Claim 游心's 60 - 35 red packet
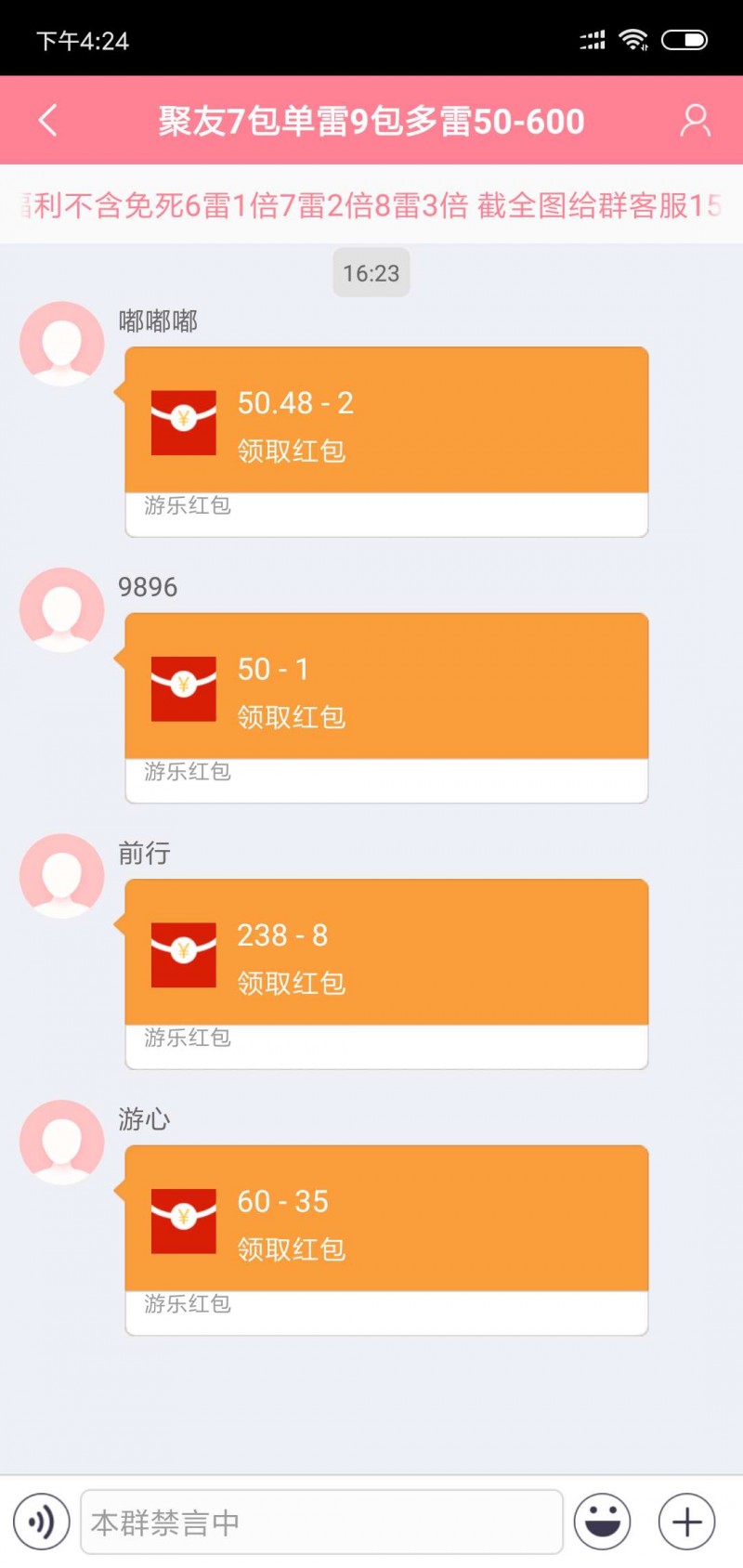This screenshot has height=1568, width=743. click(386, 1240)
